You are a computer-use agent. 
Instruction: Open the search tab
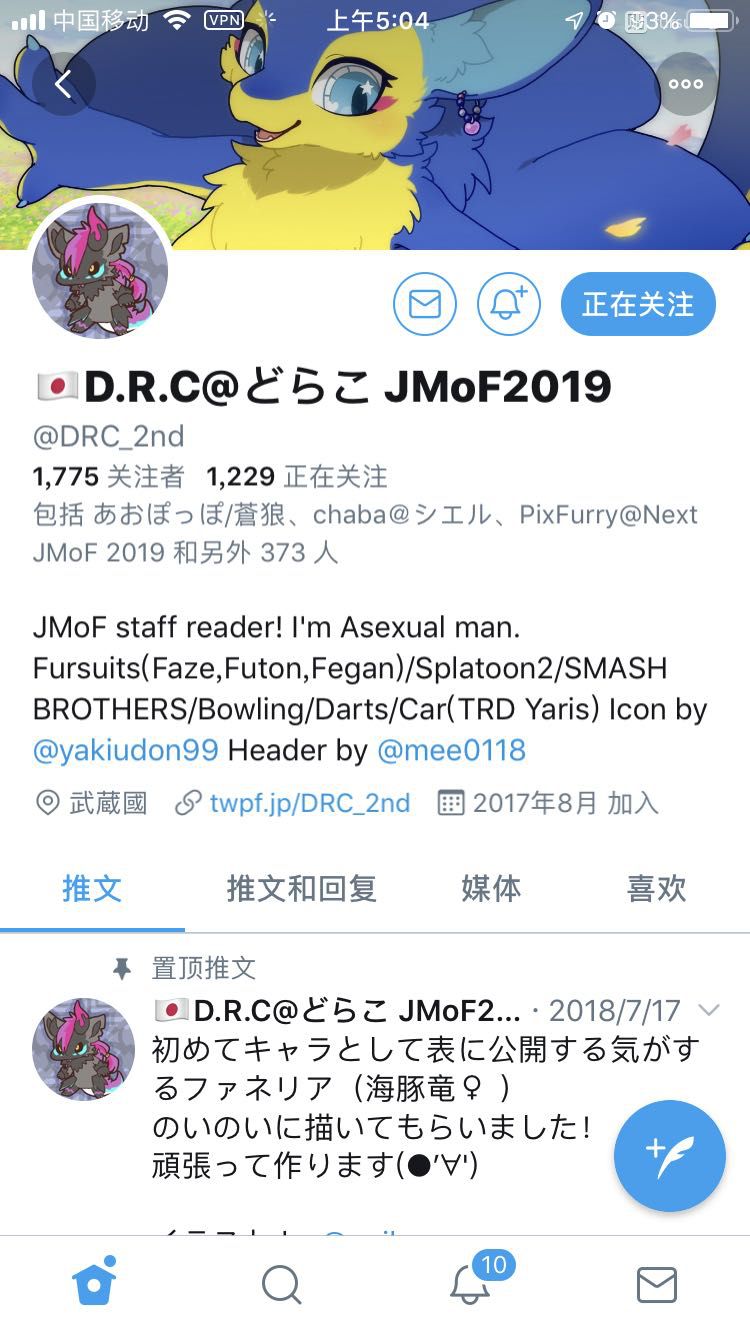tap(281, 1285)
